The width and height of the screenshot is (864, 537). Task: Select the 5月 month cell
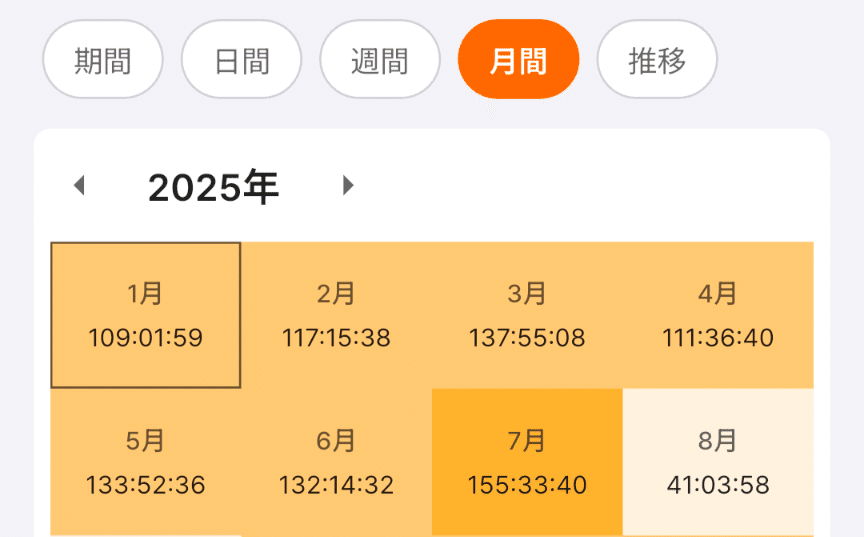[x=146, y=462]
